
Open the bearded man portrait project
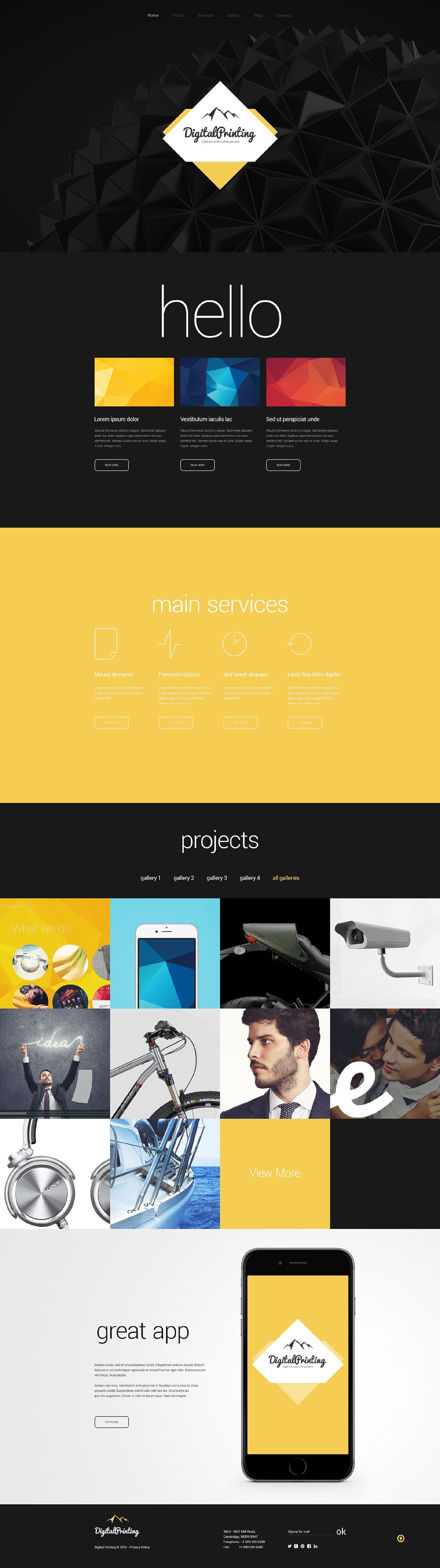pyautogui.click(x=274, y=1063)
